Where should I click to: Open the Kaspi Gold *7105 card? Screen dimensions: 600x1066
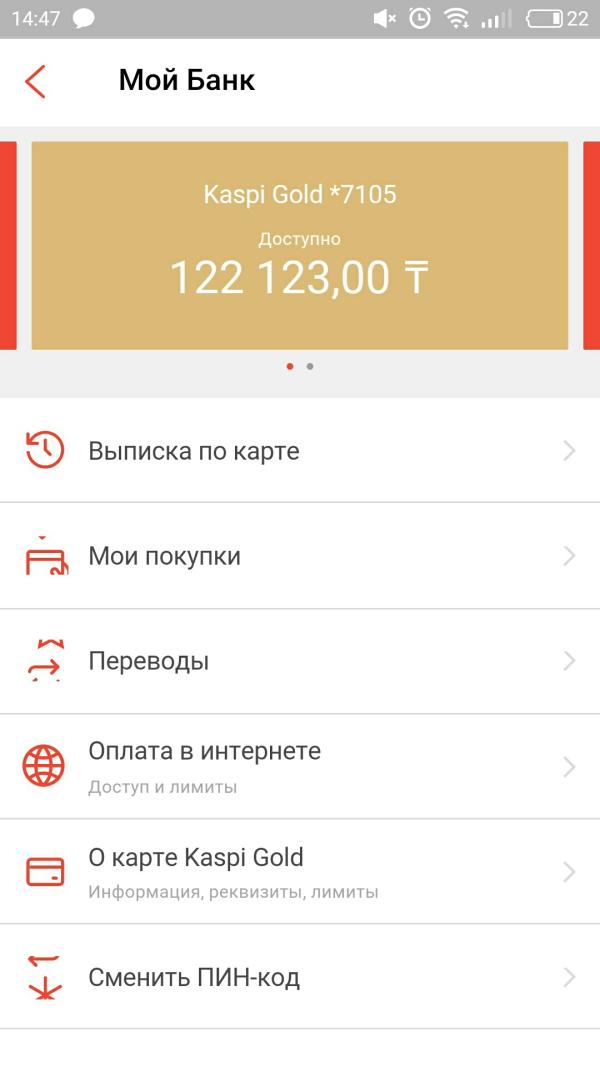[x=300, y=245]
